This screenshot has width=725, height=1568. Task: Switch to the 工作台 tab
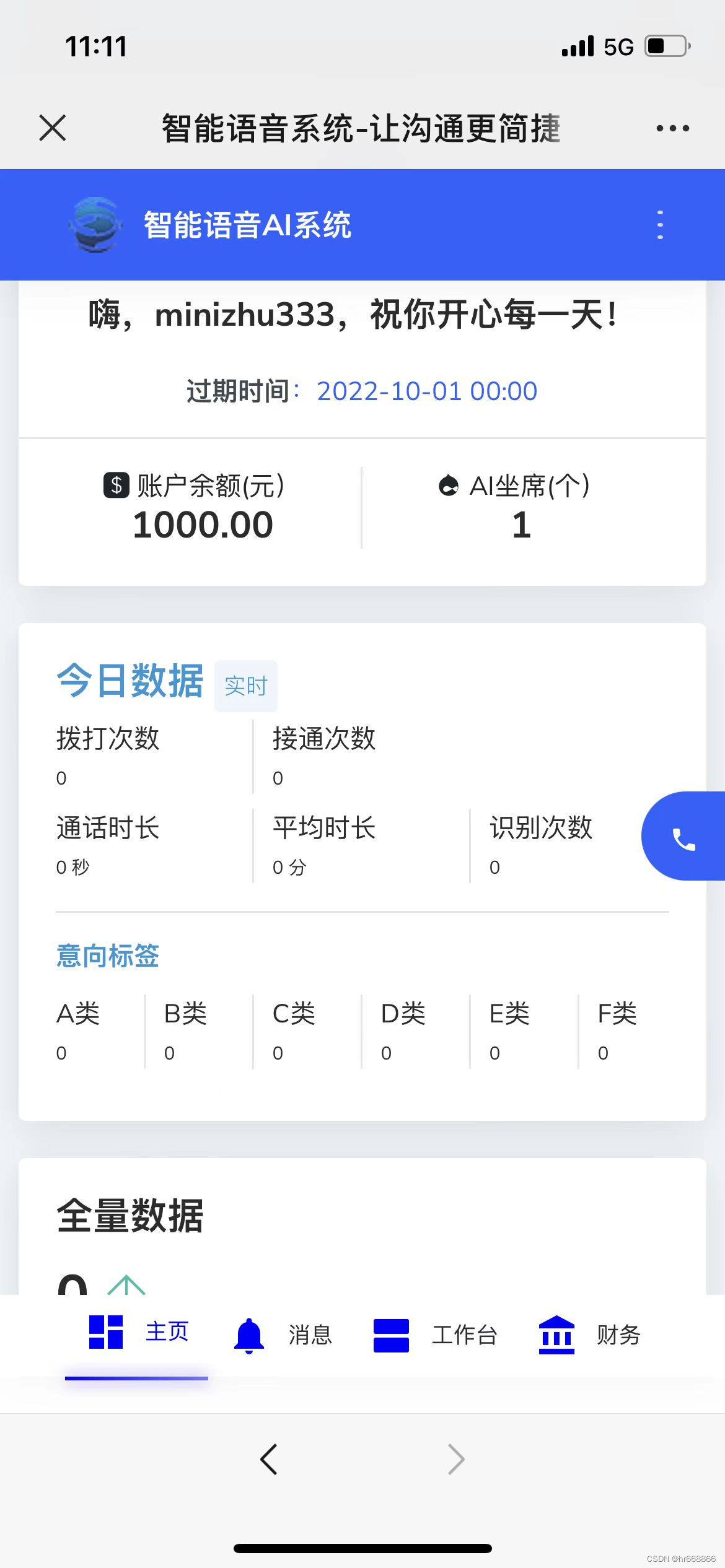pyautogui.click(x=435, y=1335)
